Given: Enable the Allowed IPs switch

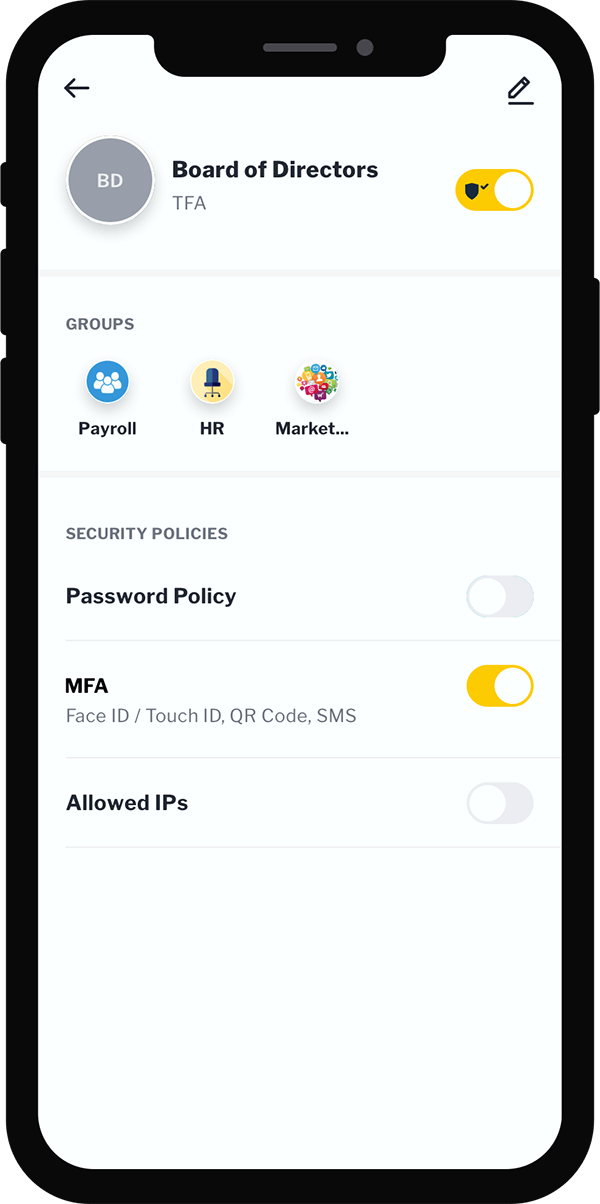Looking at the screenshot, I should tap(500, 803).
